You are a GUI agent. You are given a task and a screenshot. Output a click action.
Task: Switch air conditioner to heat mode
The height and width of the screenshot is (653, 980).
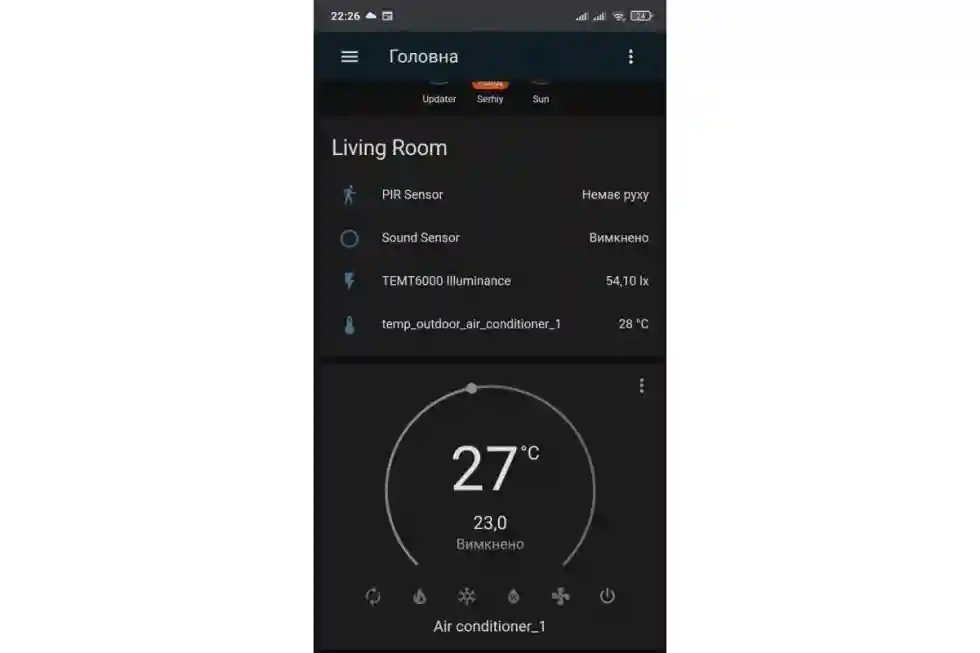pyautogui.click(x=420, y=596)
